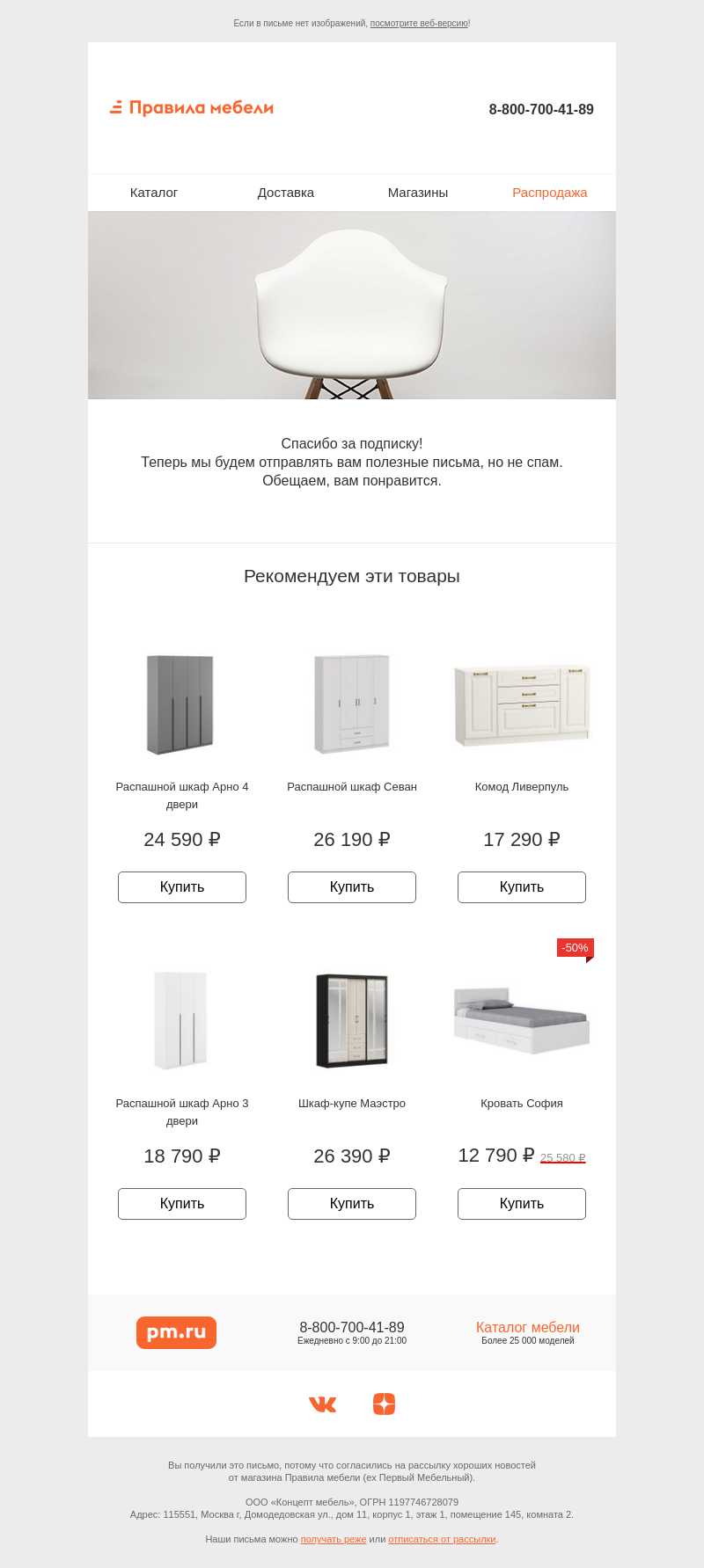Tap Купить for Распашной шкаф Арно 3 двери

(182, 1204)
